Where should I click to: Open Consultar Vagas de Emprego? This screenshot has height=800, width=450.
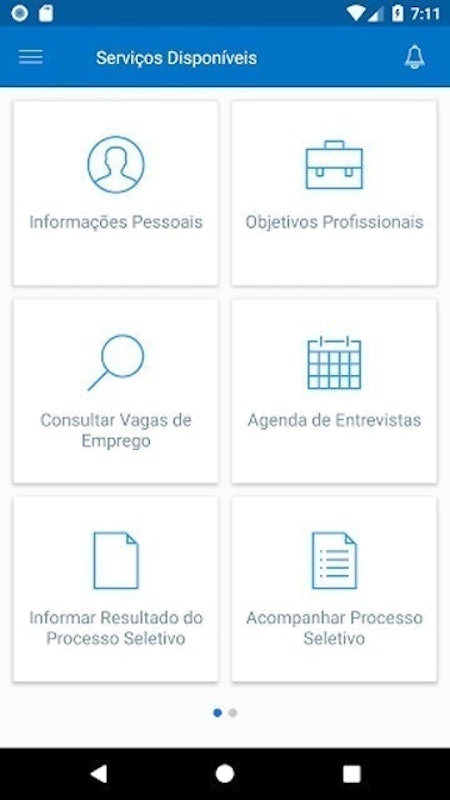coord(116,391)
